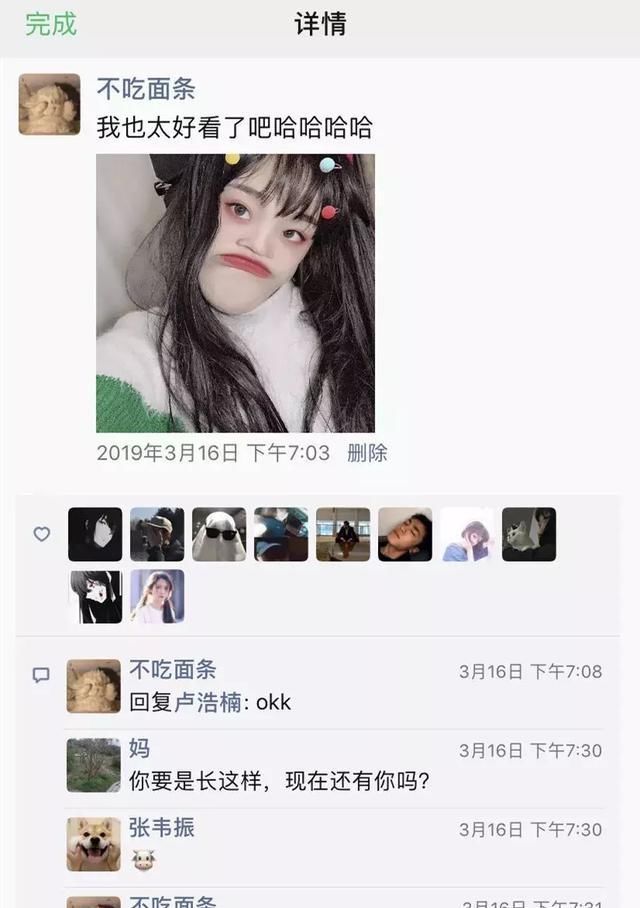
Task: Open the post photo full screen
Action: 235,293
